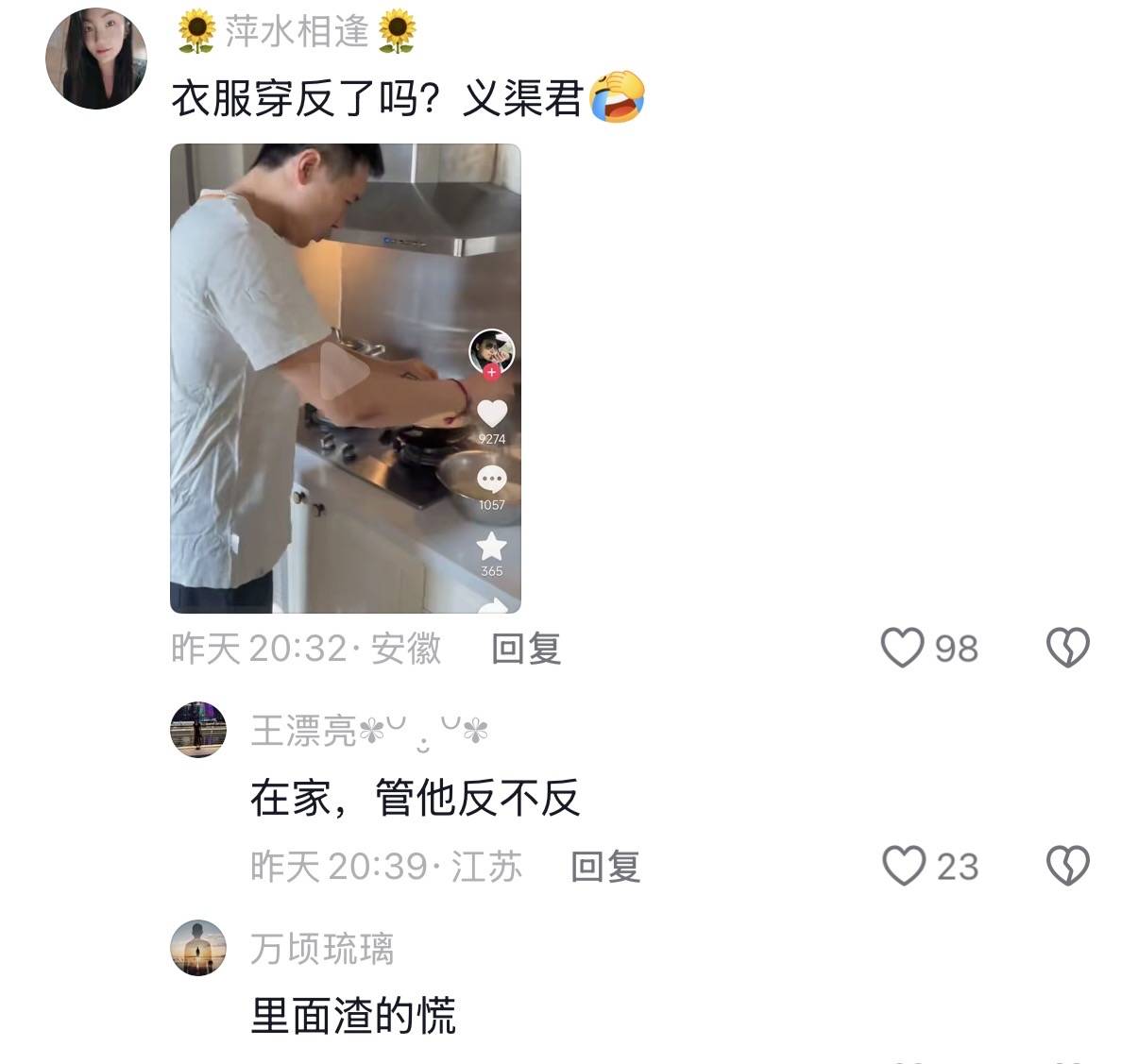Open the video image in 萍水相逢's comment
Screen dimensions: 1139x1064
345,378
